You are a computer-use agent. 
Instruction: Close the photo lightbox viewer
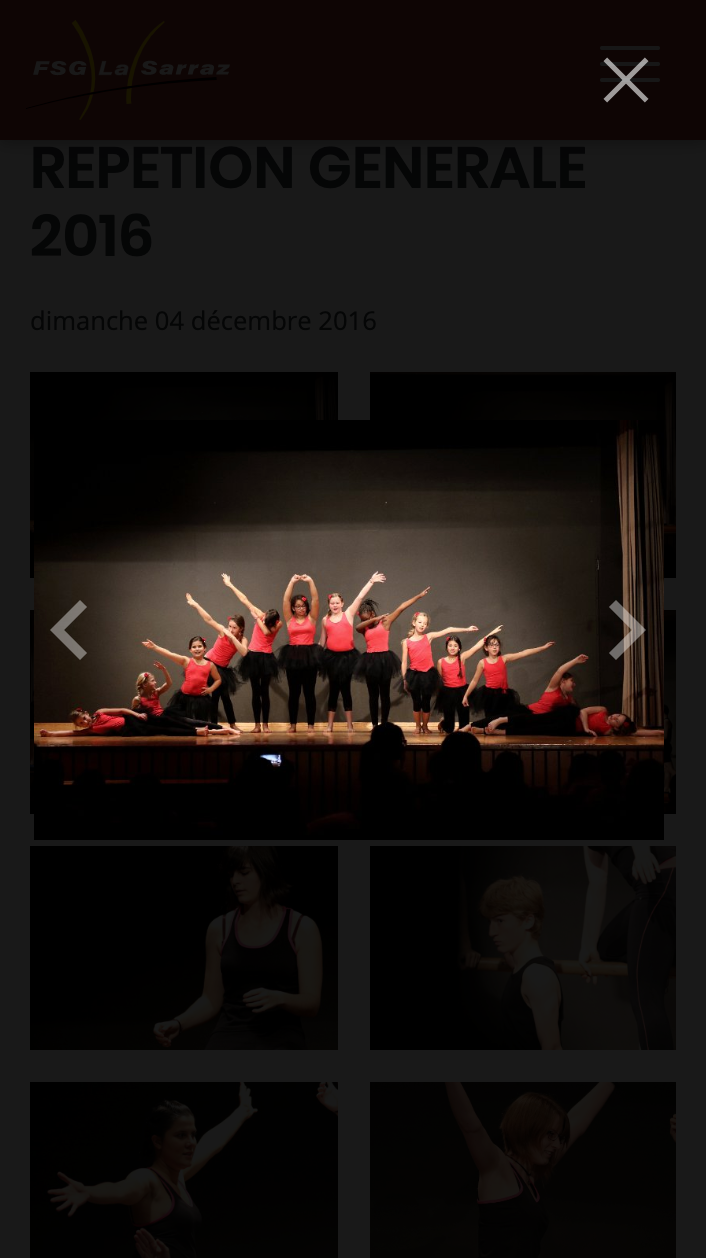coord(626,80)
